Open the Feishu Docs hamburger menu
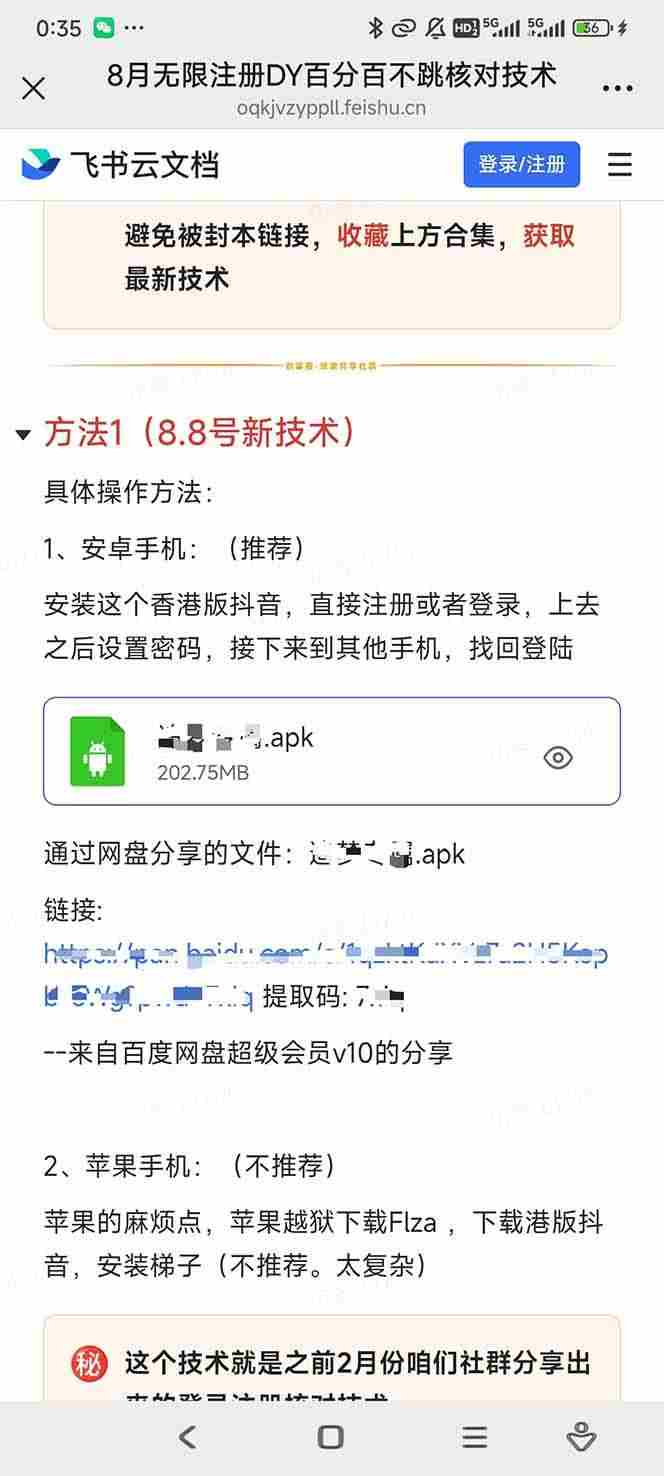Image resolution: width=664 pixels, height=1476 pixels. pos(620,164)
